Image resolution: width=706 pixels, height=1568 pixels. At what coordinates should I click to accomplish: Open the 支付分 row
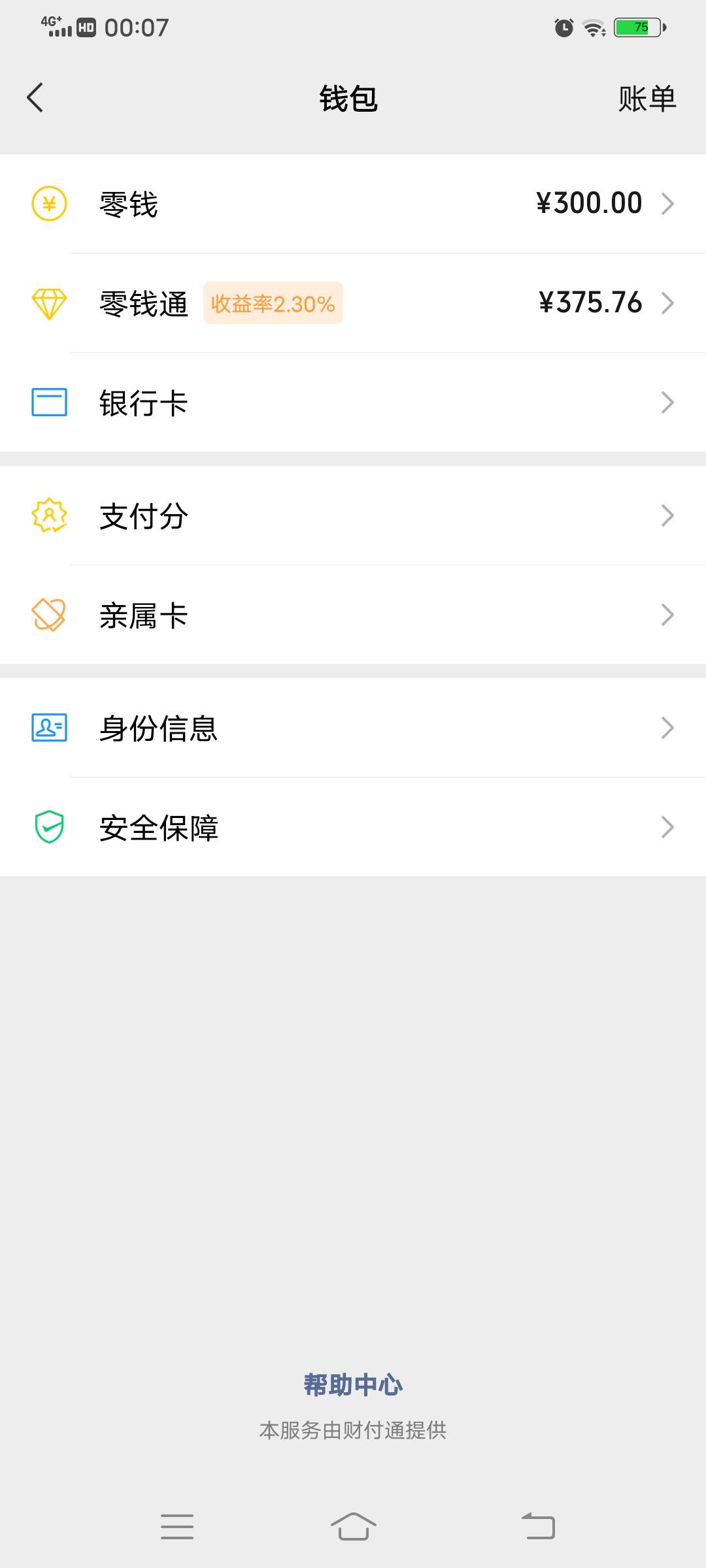(353, 515)
